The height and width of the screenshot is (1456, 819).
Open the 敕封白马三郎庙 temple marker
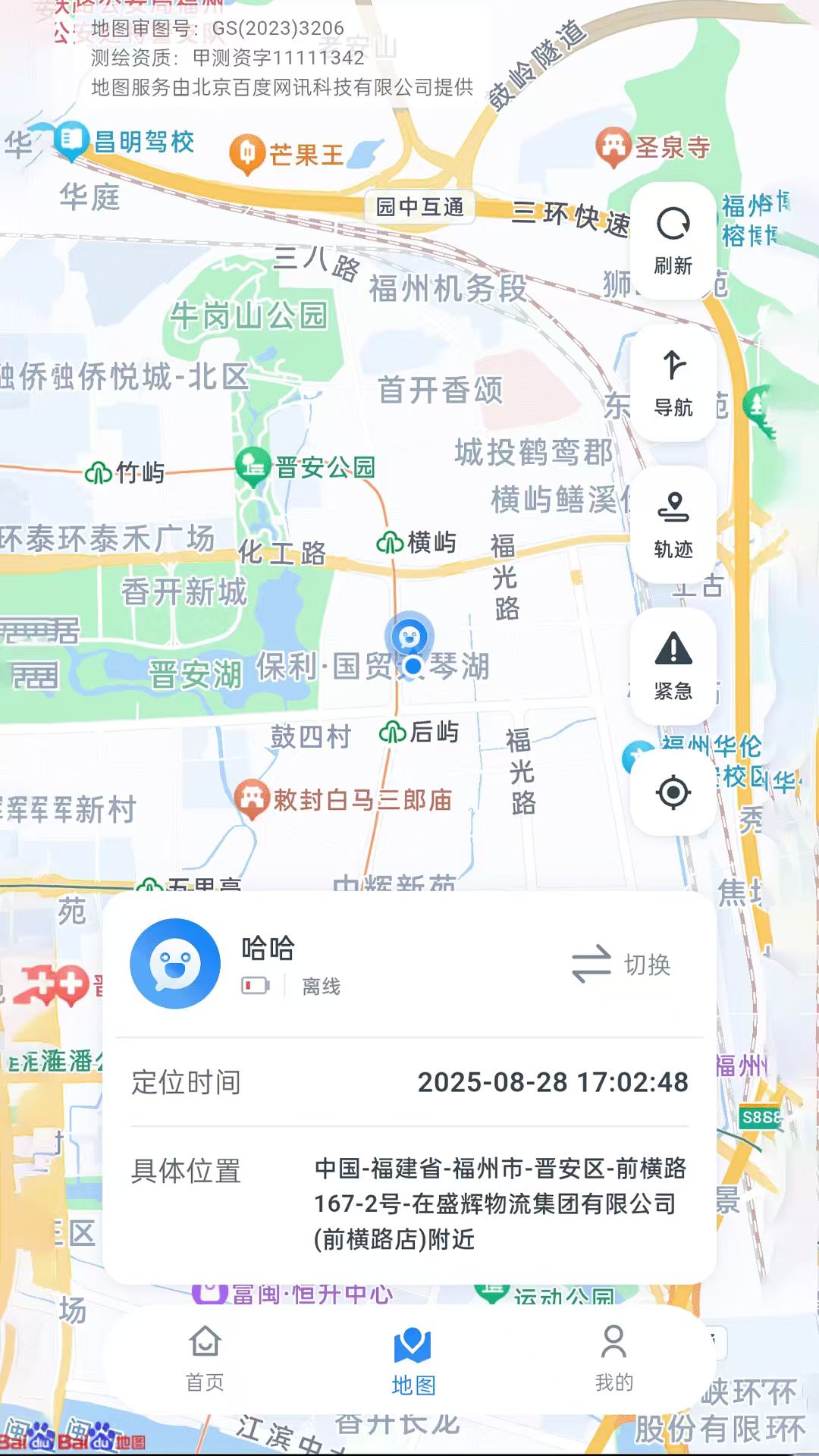(x=253, y=795)
